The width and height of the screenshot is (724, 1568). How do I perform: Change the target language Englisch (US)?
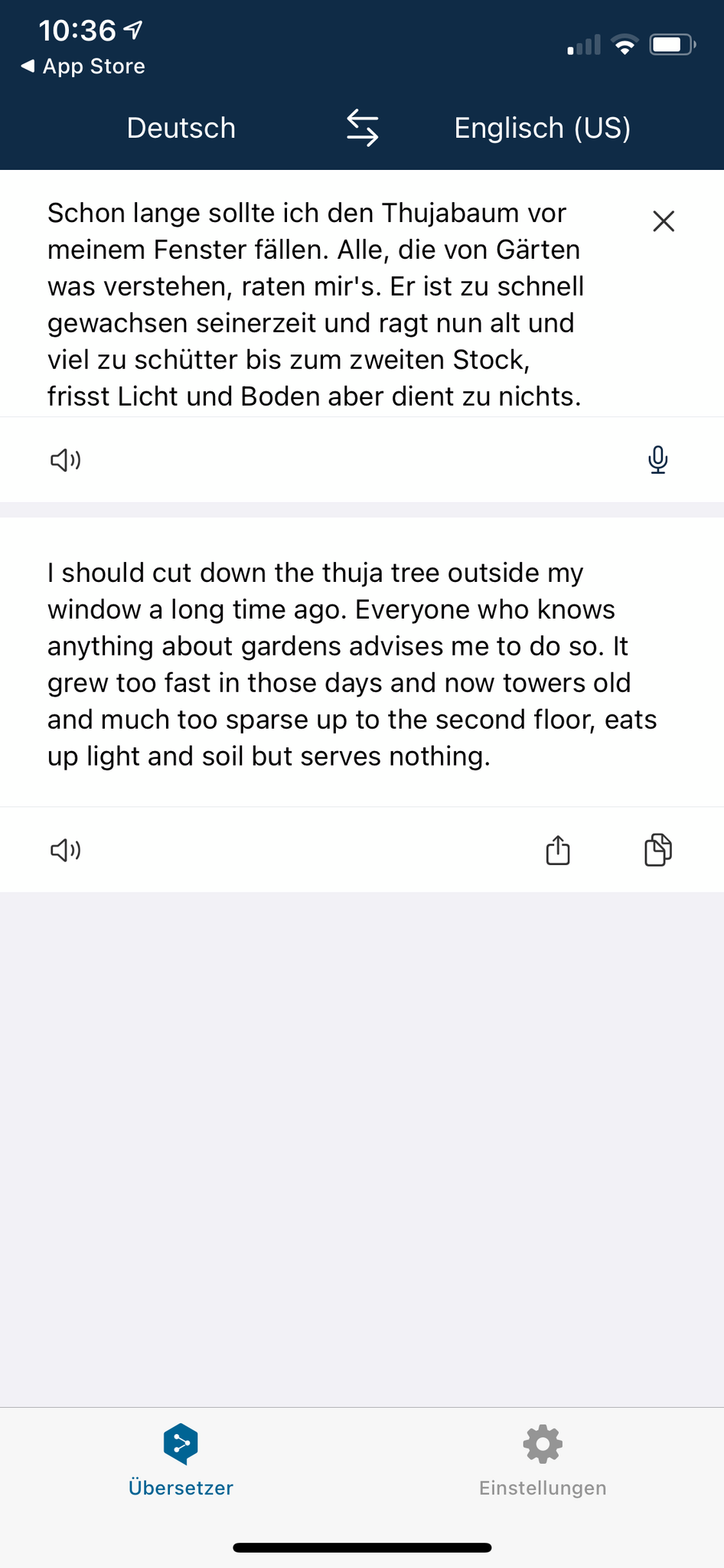tap(542, 128)
